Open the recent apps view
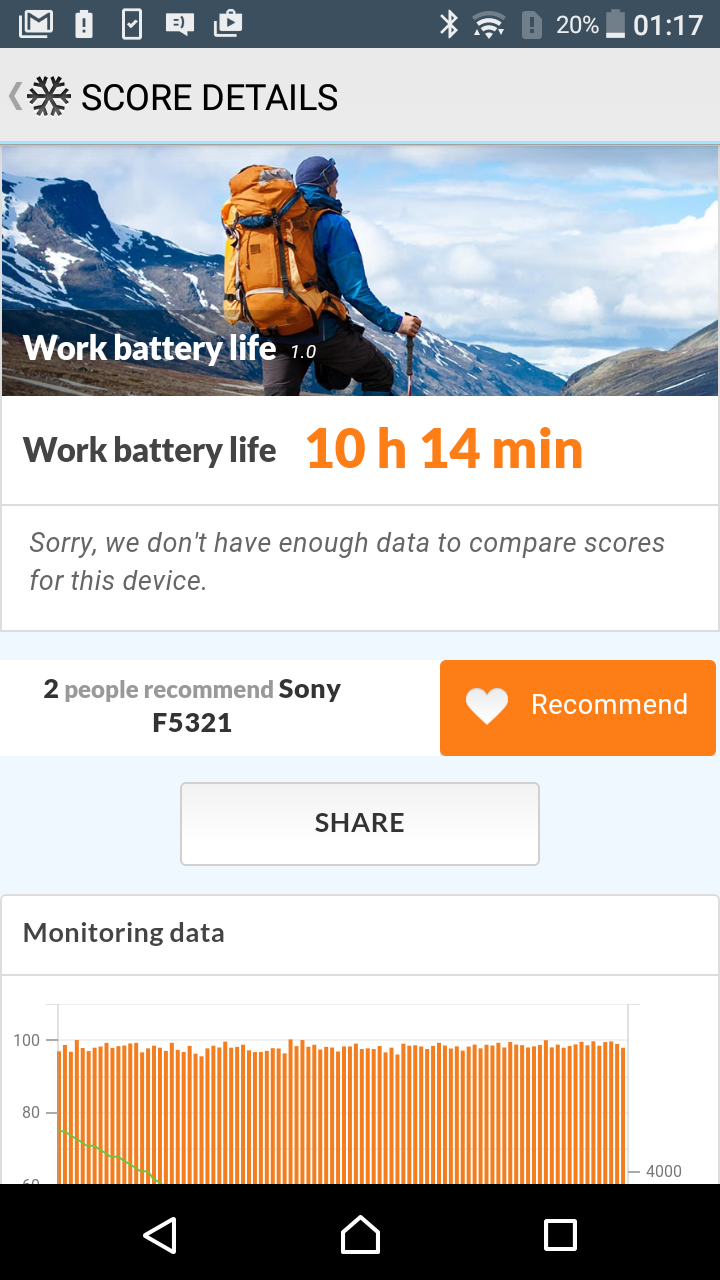 (x=560, y=1234)
